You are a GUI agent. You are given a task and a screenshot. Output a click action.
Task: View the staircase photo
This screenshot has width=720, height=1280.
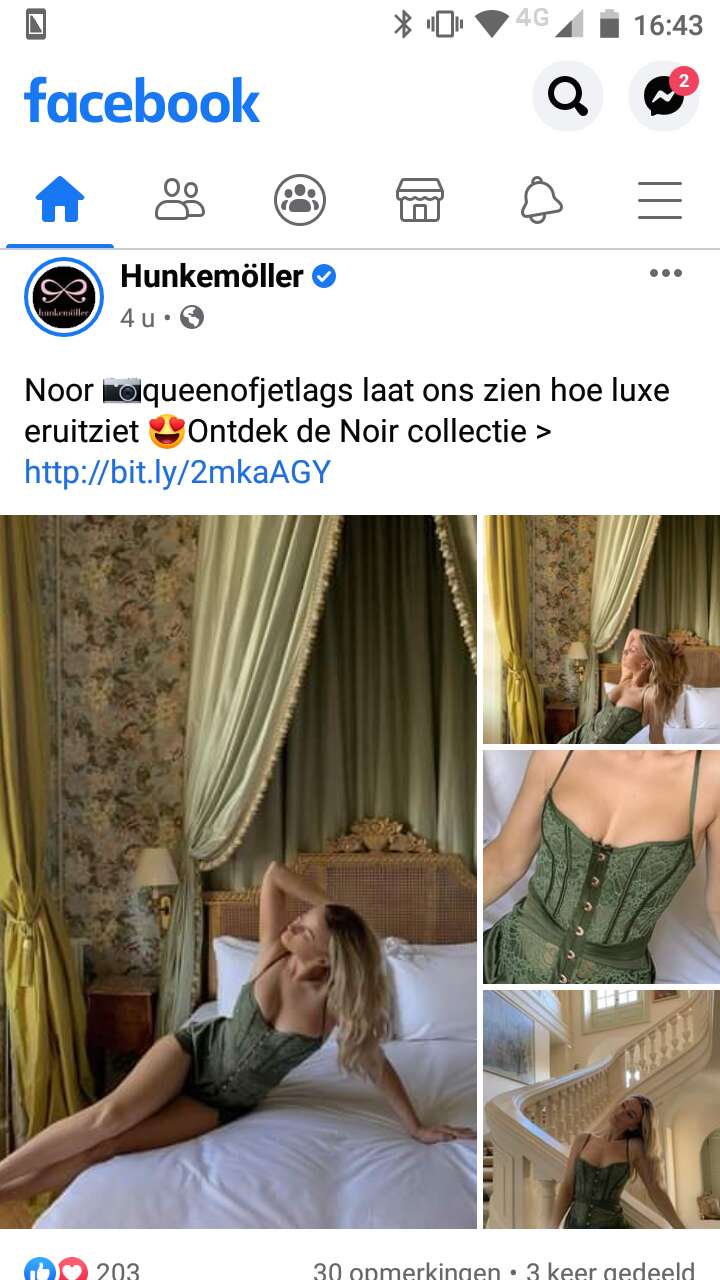[601, 1109]
